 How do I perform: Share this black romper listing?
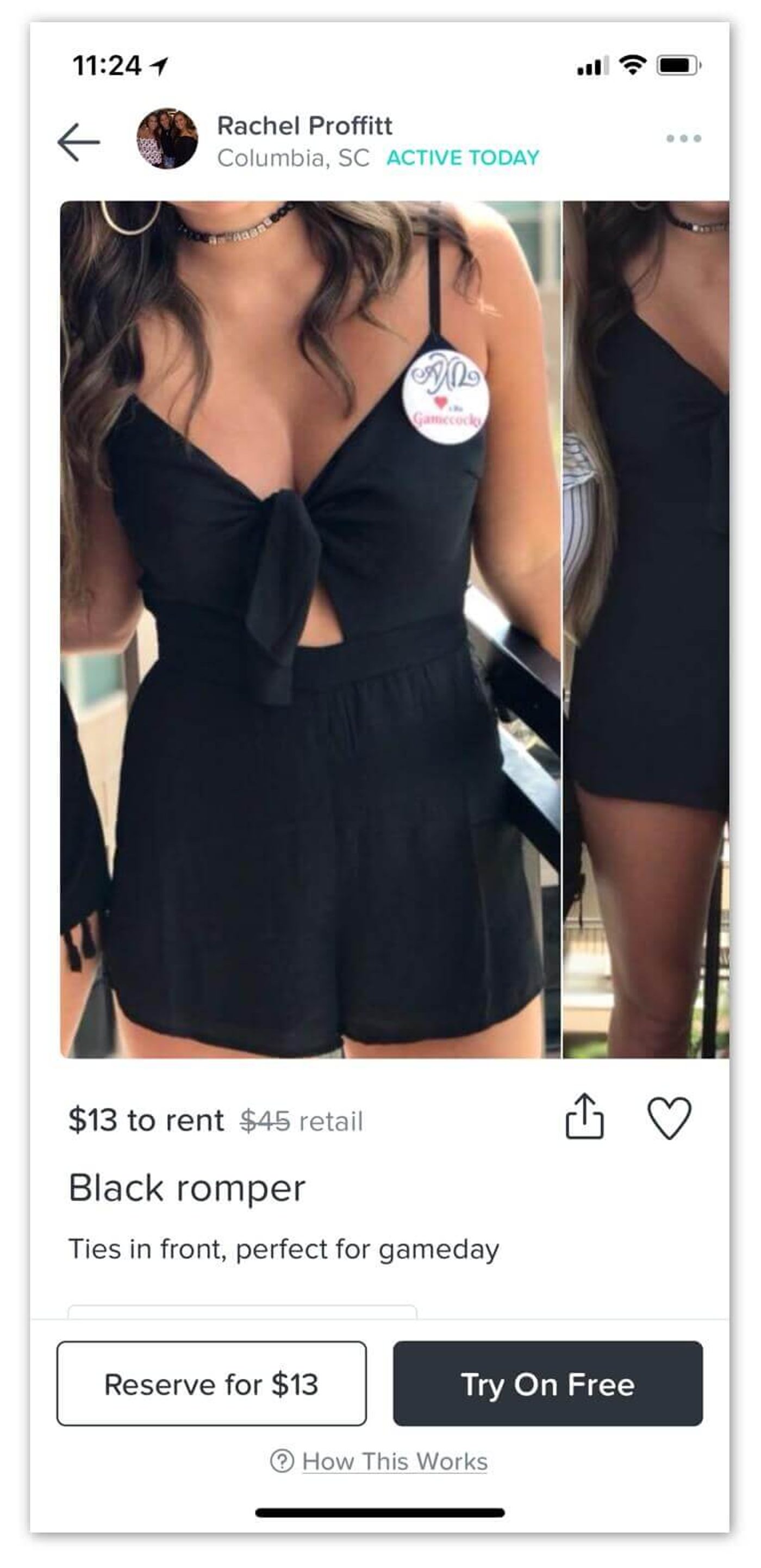pyautogui.click(x=584, y=1116)
